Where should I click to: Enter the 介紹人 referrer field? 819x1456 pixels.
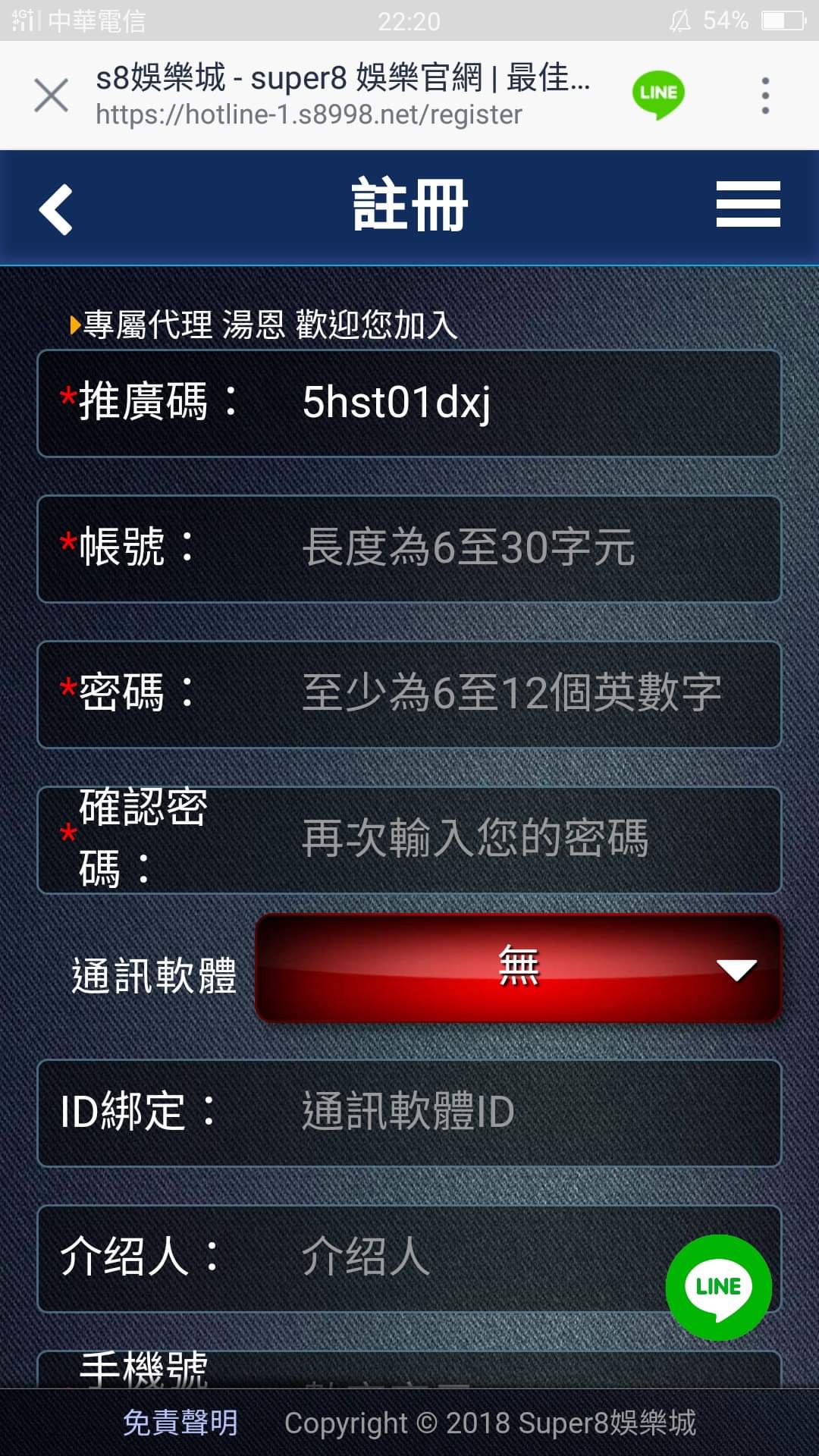pos(470,1258)
